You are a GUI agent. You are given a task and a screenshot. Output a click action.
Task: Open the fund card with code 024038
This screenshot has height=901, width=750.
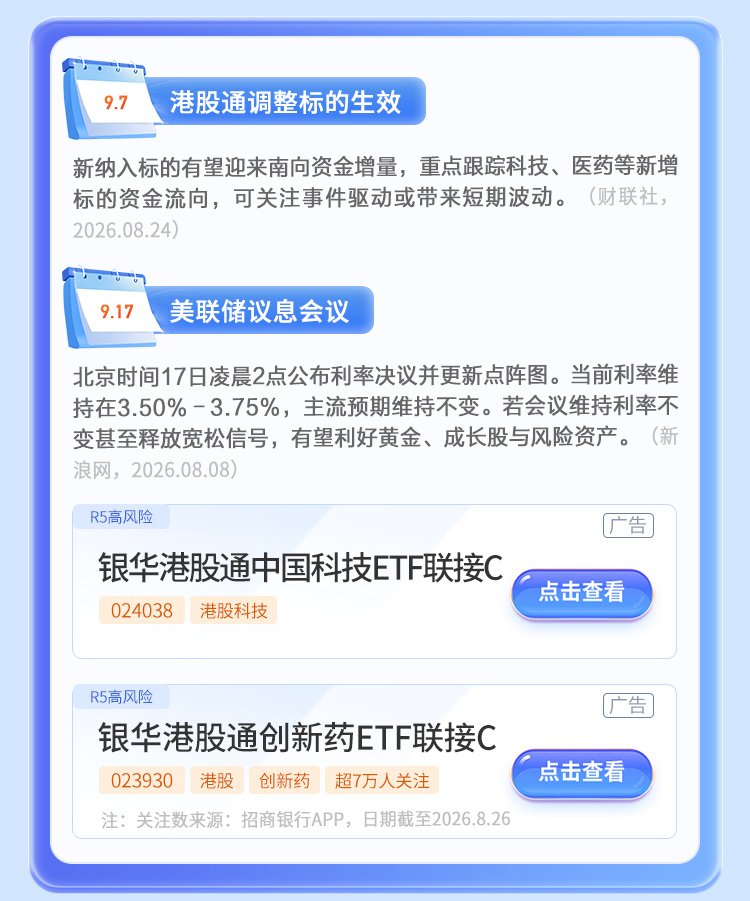tap(374, 581)
